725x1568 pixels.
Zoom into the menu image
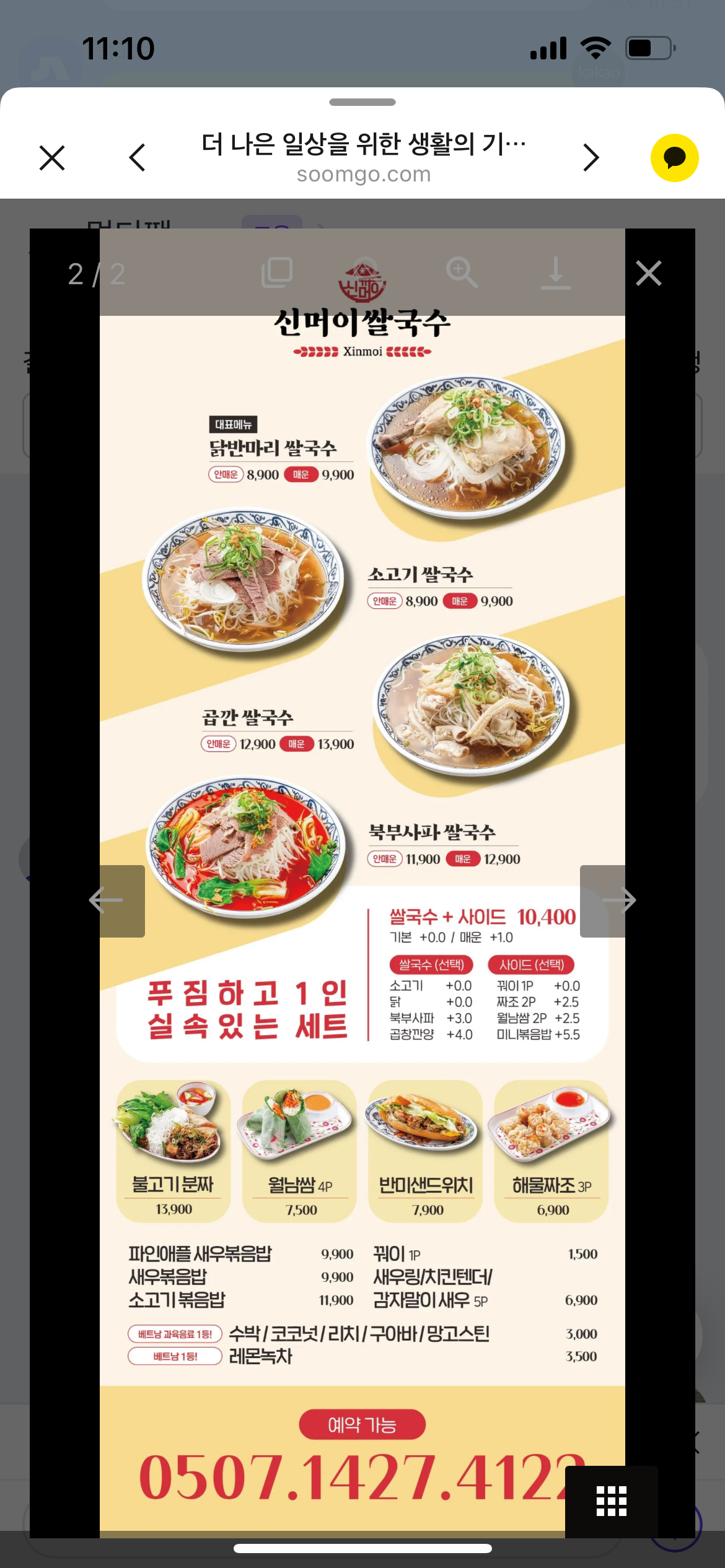(x=462, y=273)
